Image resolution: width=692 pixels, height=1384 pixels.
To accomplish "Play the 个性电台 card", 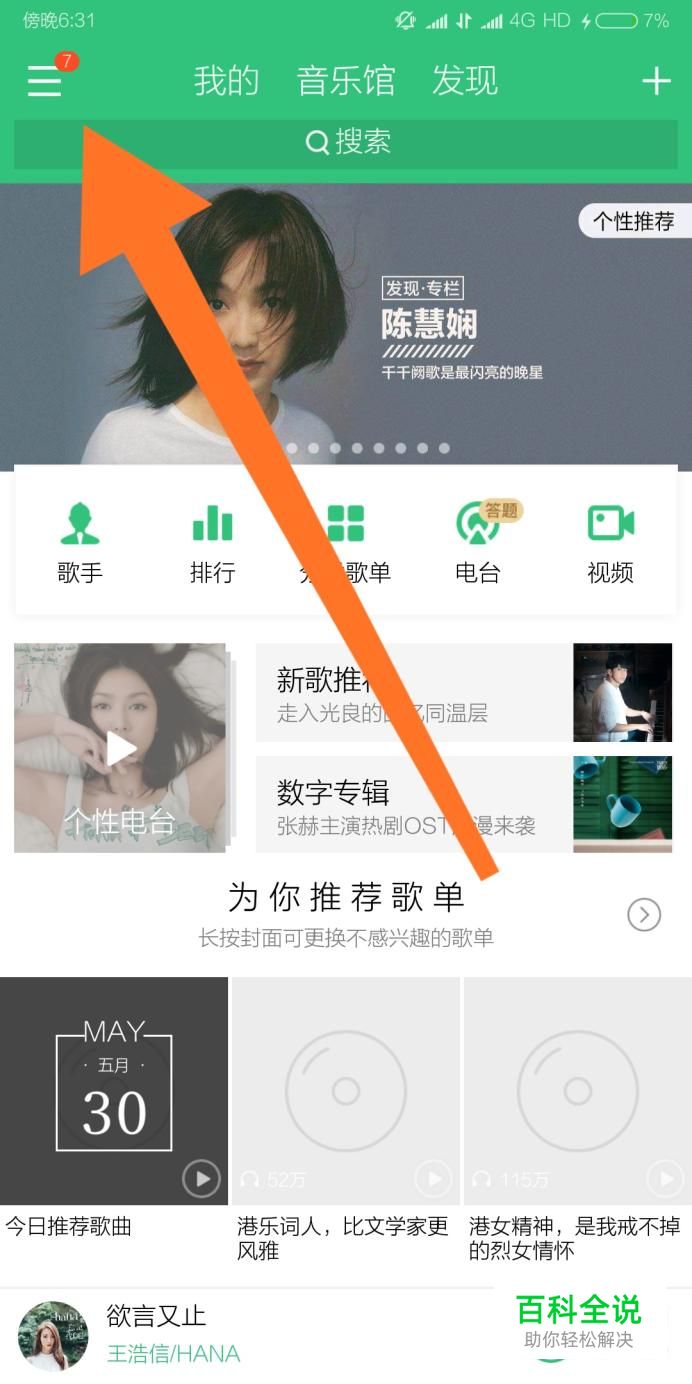I will coord(121,748).
